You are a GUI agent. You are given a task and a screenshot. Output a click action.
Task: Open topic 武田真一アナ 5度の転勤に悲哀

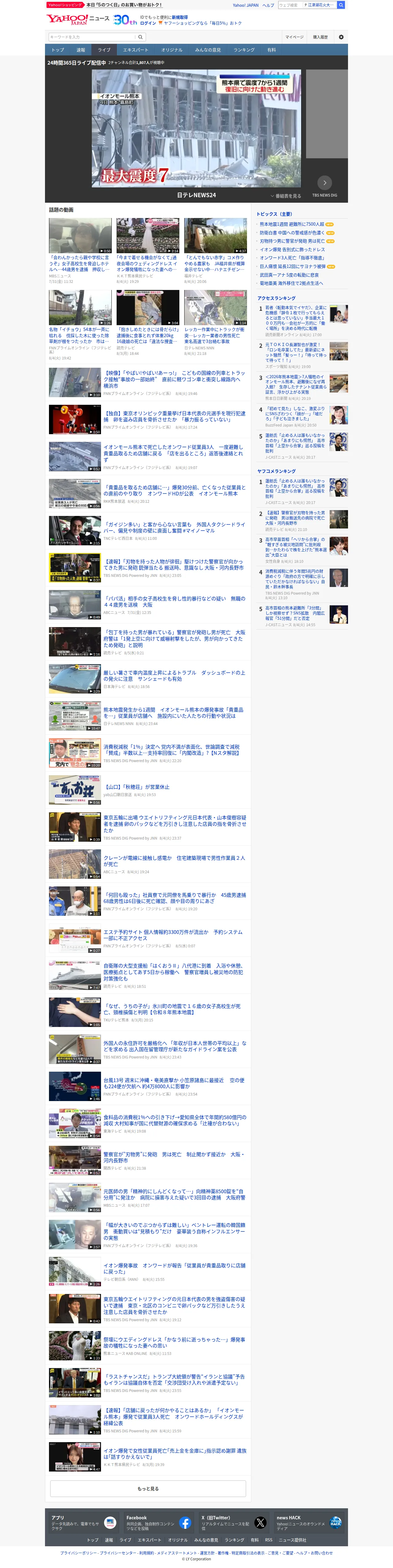pyautogui.click(x=289, y=275)
